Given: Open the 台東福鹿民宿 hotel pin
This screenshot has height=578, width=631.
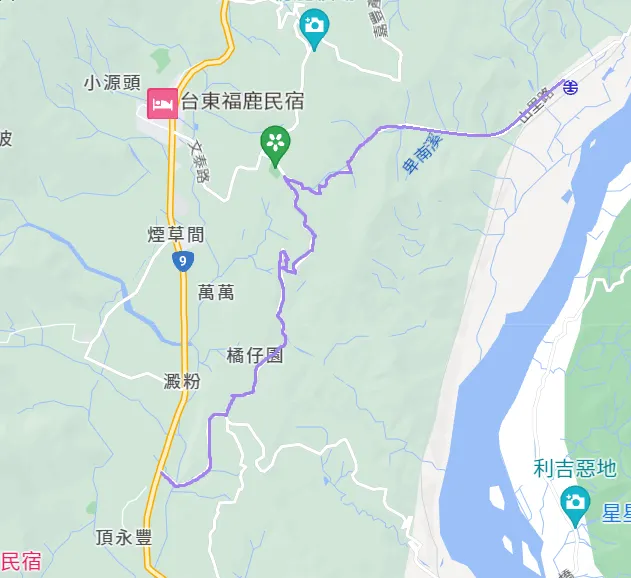Looking at the screenshot, I should coord(162,104).
